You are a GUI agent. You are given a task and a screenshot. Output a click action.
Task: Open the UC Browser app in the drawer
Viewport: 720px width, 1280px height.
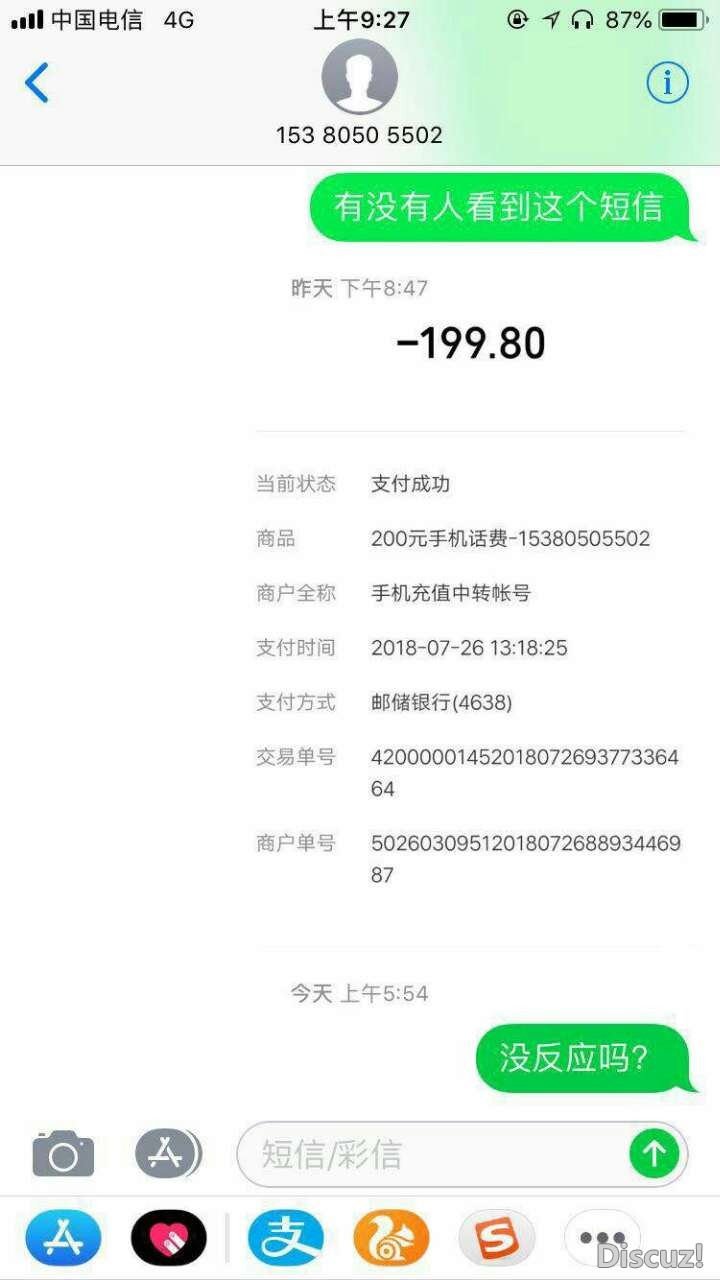(x=391, y=1238)
